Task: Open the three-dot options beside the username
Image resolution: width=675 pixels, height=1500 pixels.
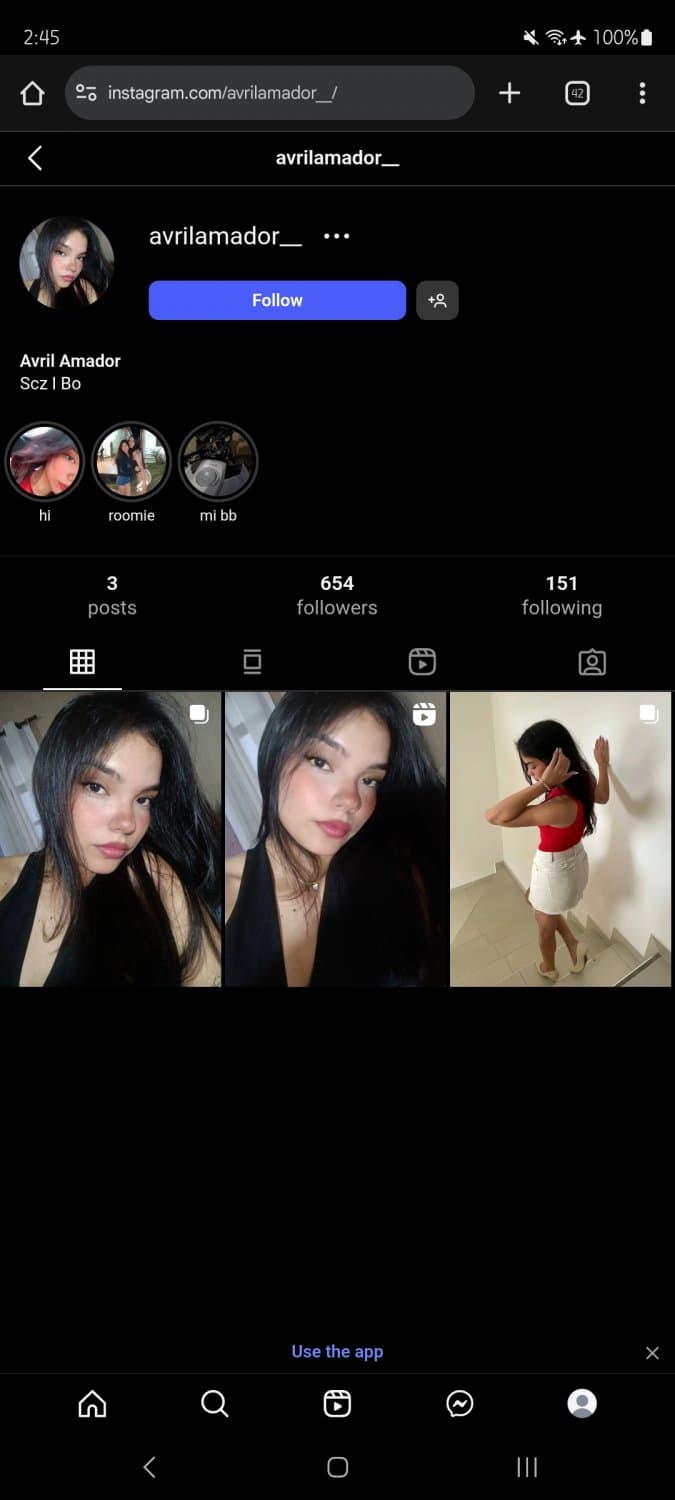Action: [x=337, y=236]
